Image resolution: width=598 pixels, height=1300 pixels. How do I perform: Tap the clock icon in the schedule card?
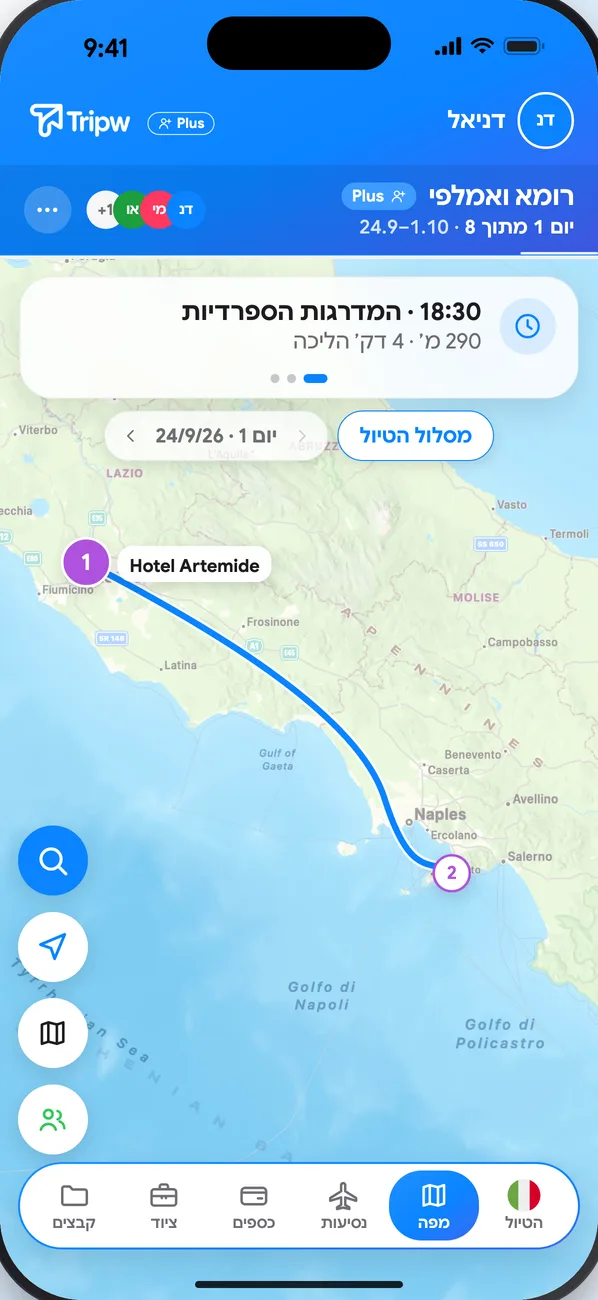coord(527,326)
